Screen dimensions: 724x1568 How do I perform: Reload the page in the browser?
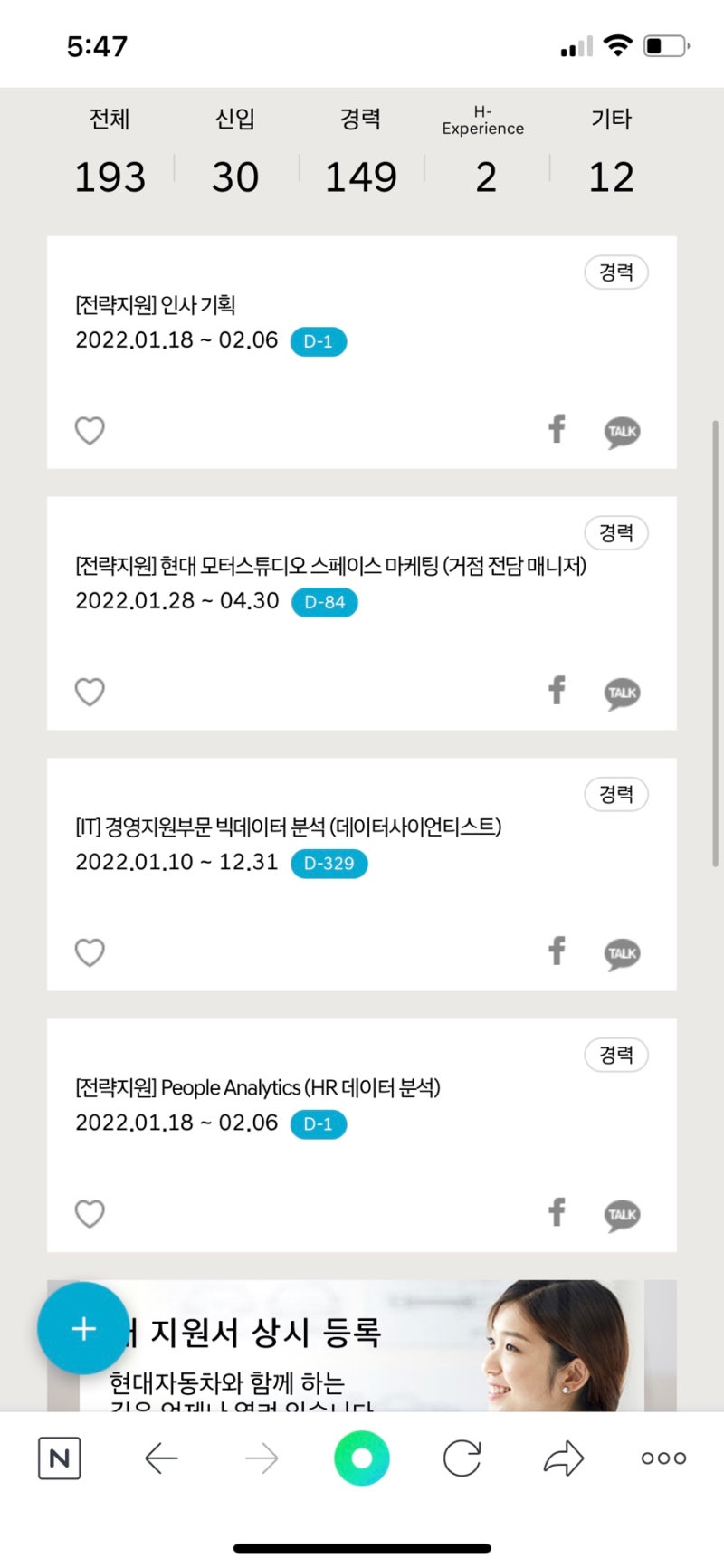[462, 1458]
